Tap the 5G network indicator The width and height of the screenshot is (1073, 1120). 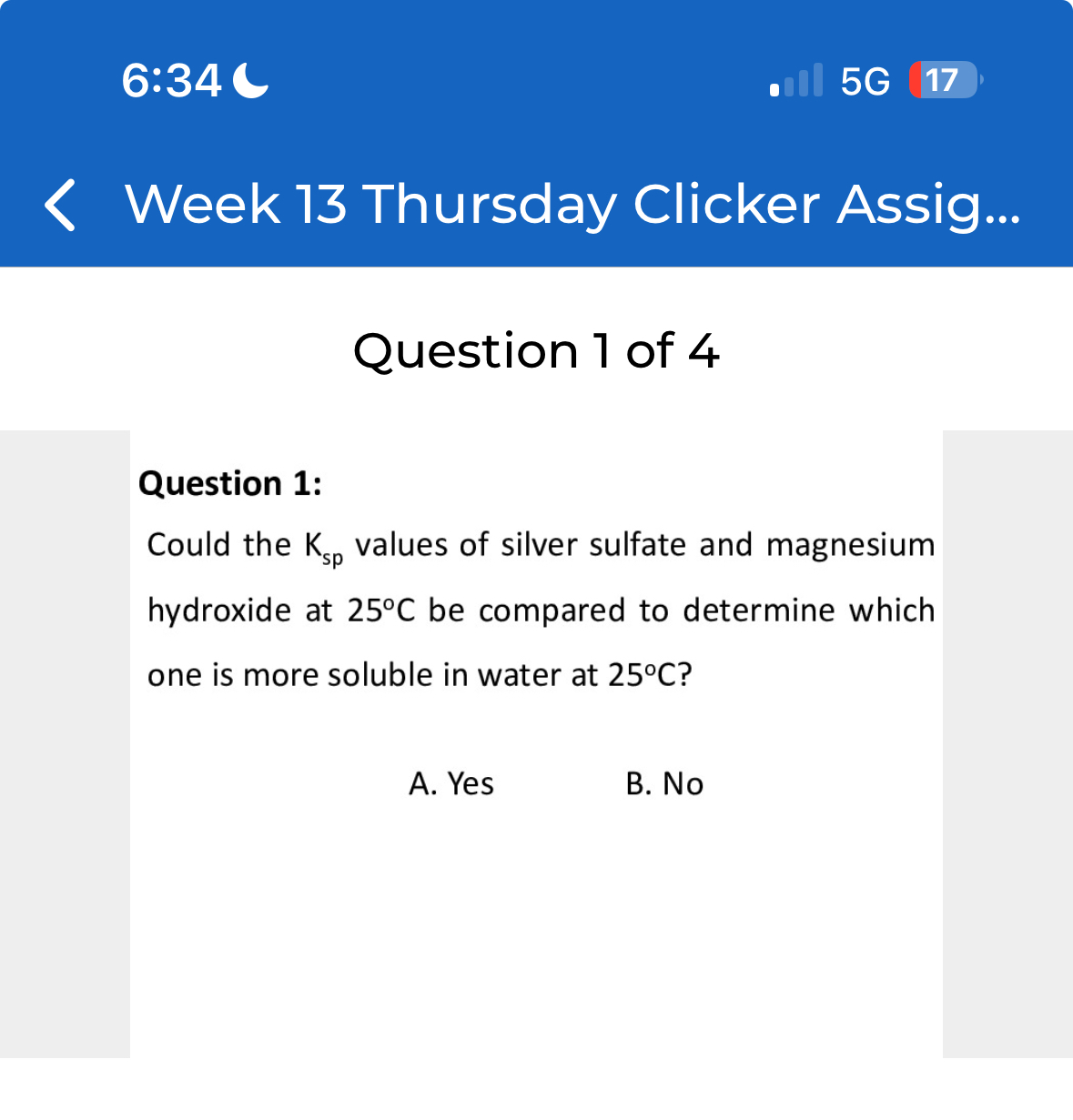pos(865,80)
